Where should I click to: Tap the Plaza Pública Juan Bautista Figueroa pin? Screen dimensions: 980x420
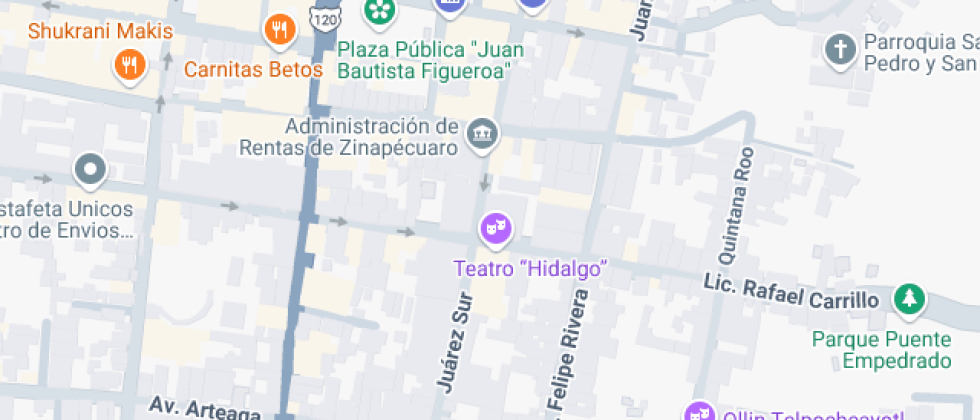pyautogui.click(x=379, y=12)
